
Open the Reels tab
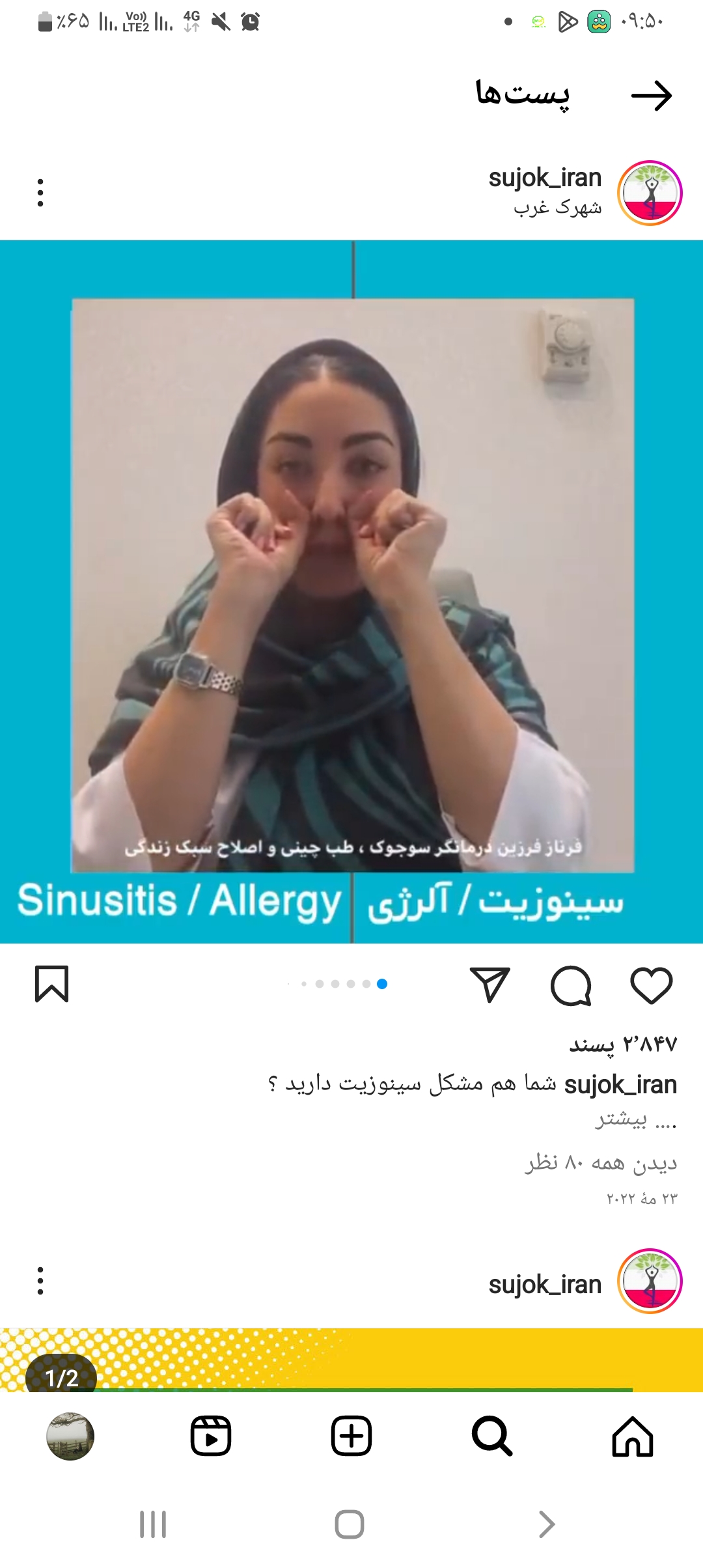[211, 1436]
